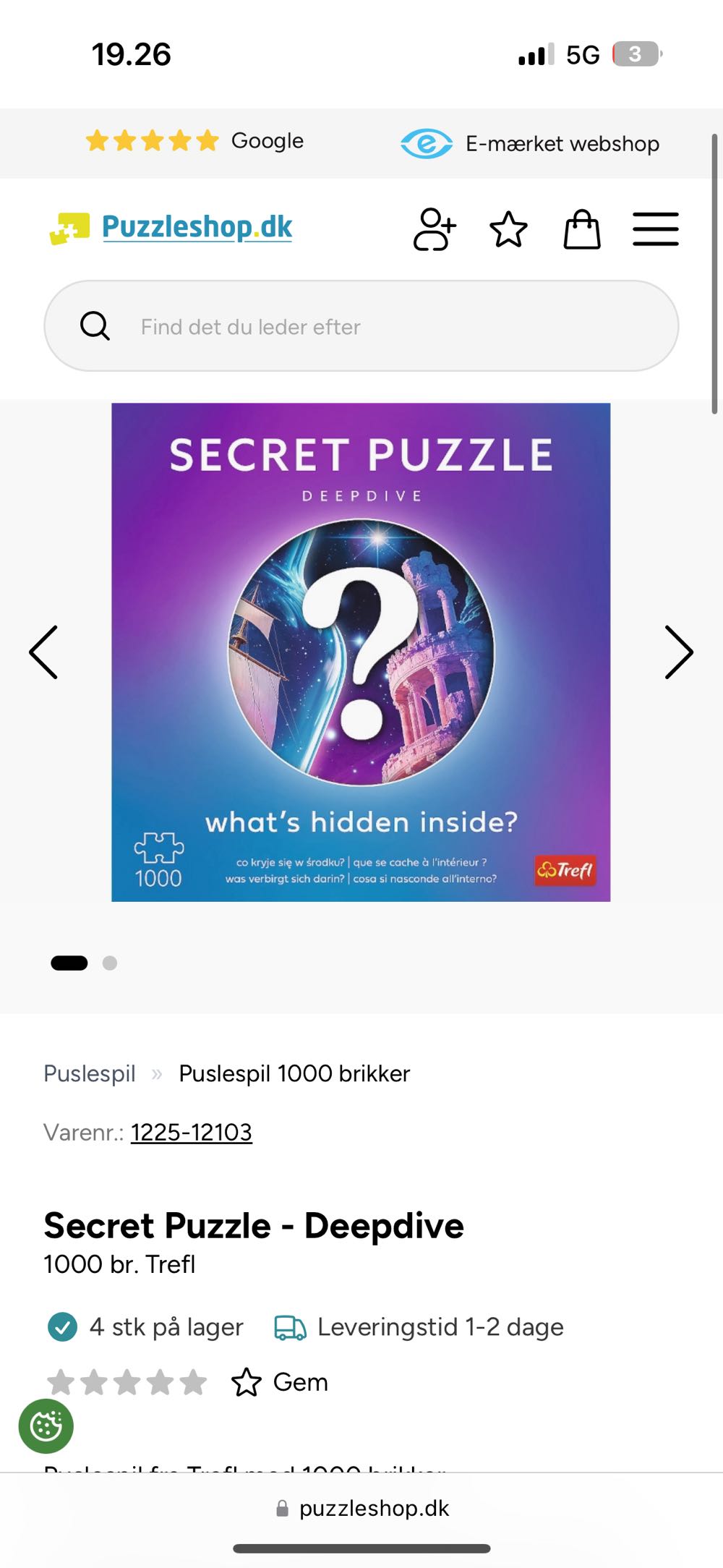This screenshot has height=1568, width=723.
Task: Open the account sign-up icon
Action: click(x=434, y=229)
